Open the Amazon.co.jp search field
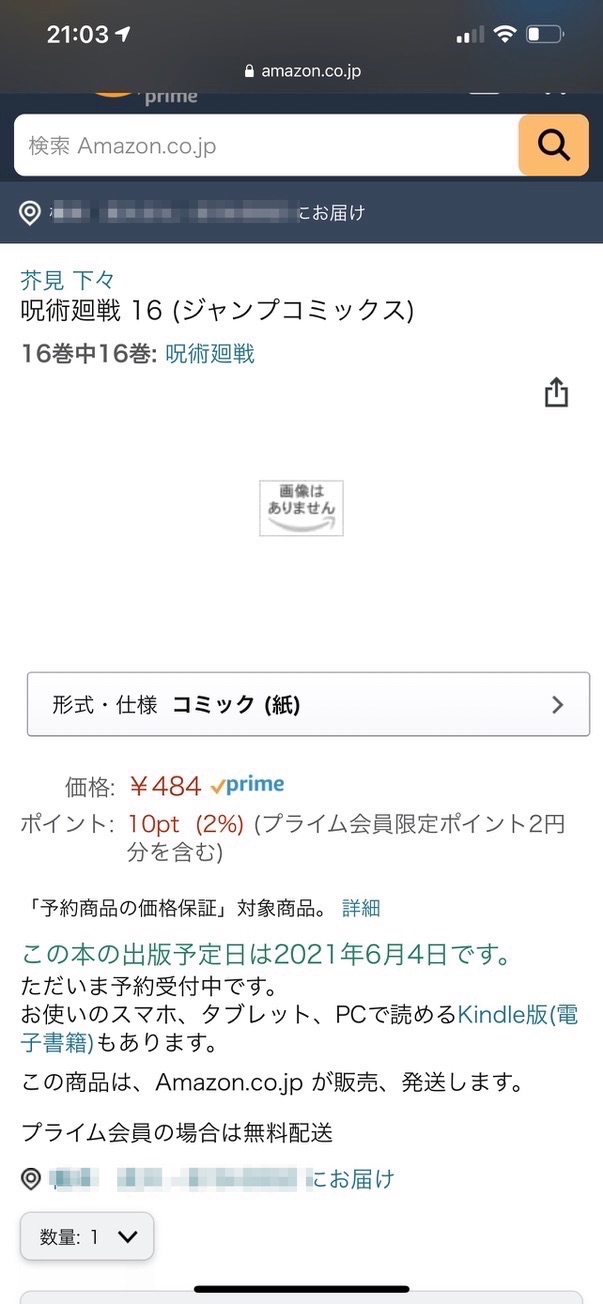603x1304 pixels. click(266, 146)
